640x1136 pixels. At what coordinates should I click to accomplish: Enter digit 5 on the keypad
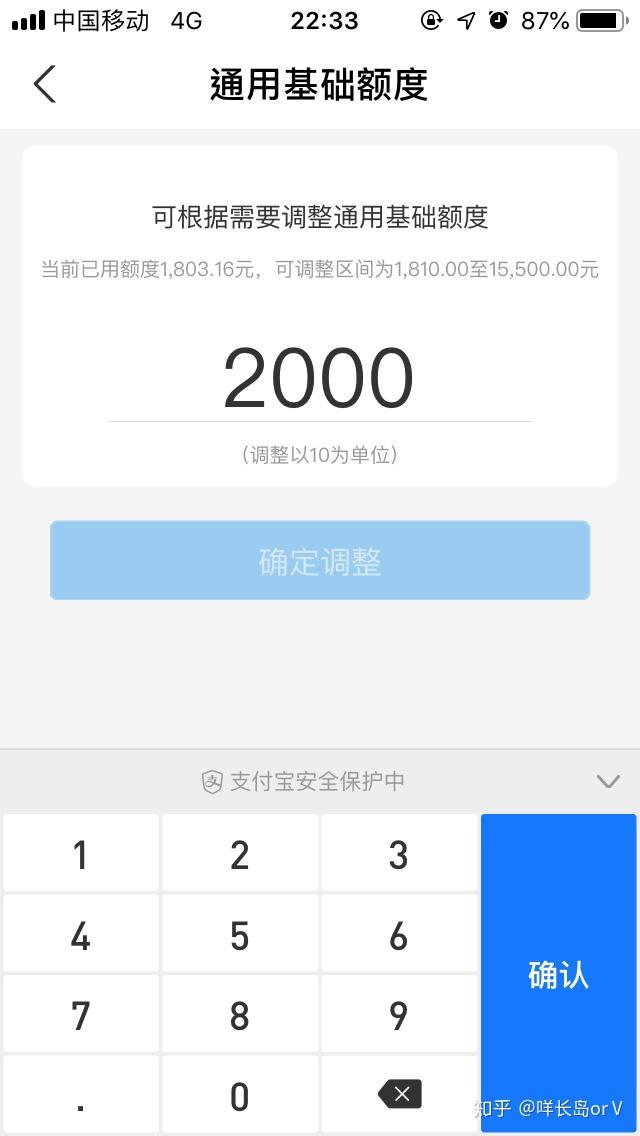click(x=240, y=935)
